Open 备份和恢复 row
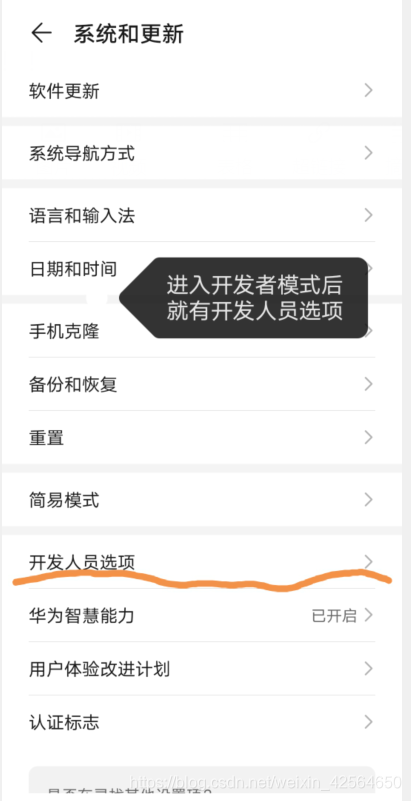The height and width of the screenshot is (801, 411). click(x=202, y=384)
